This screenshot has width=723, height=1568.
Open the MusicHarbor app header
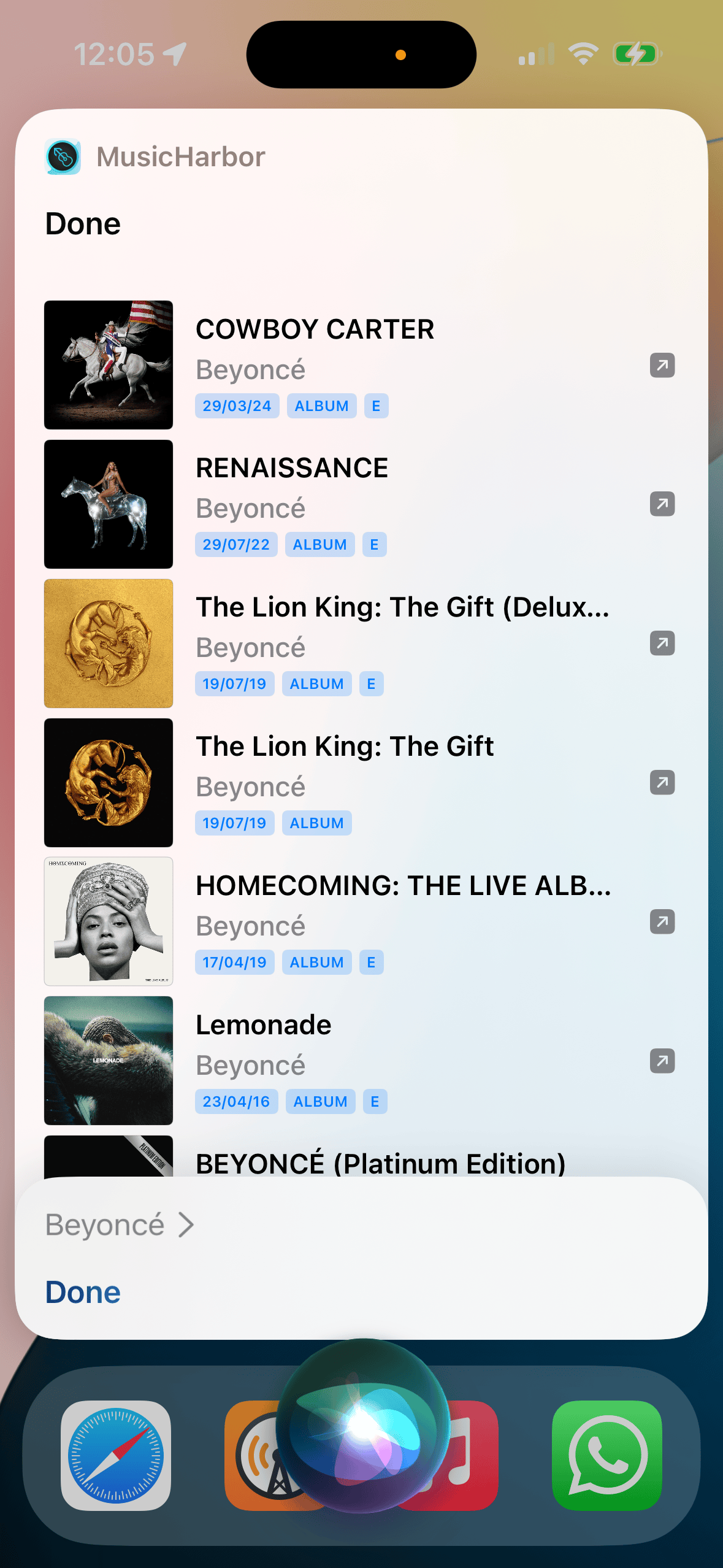point(156,157)
